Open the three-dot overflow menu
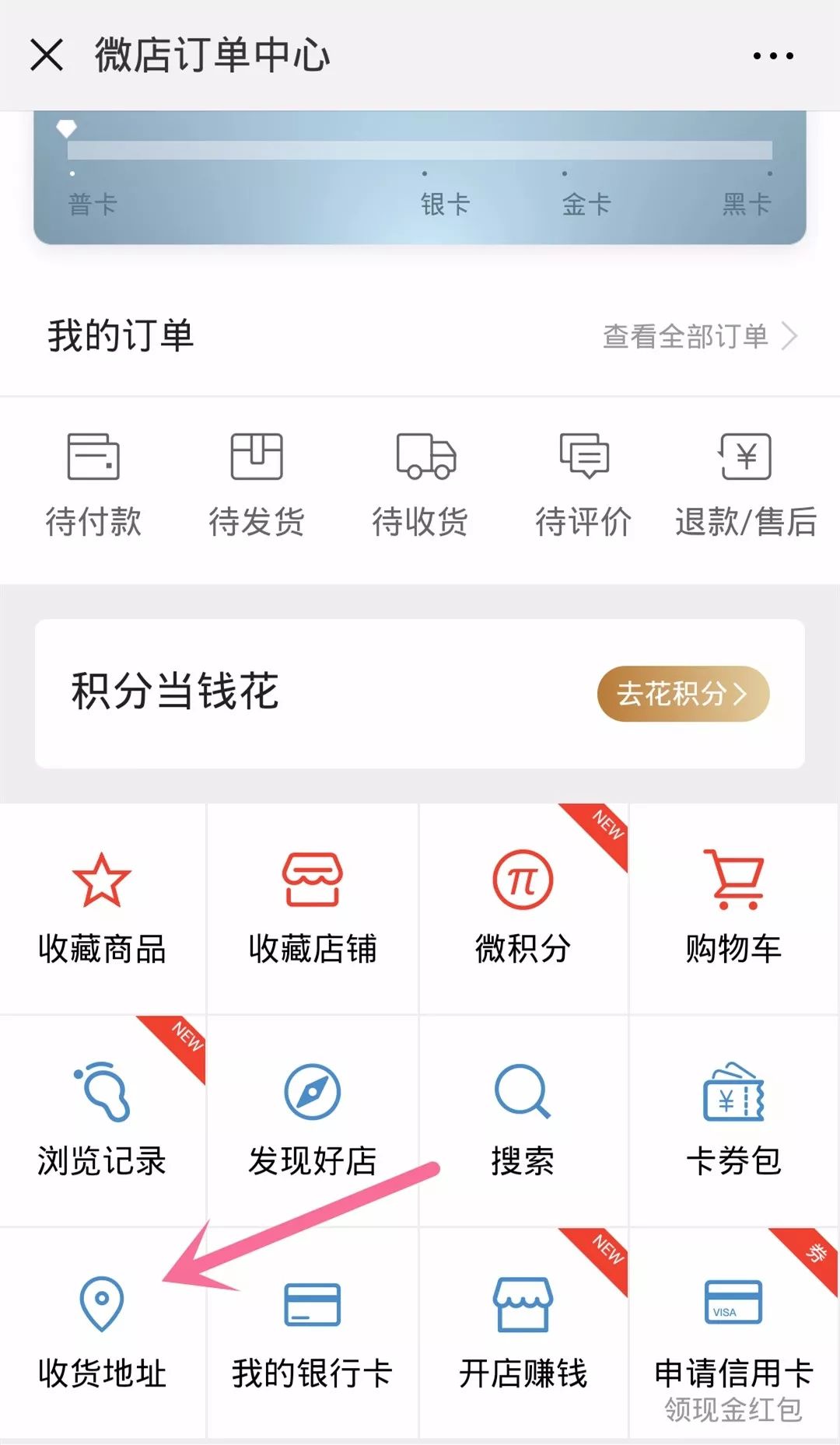Screen dimensions: 840x1445 773,55
